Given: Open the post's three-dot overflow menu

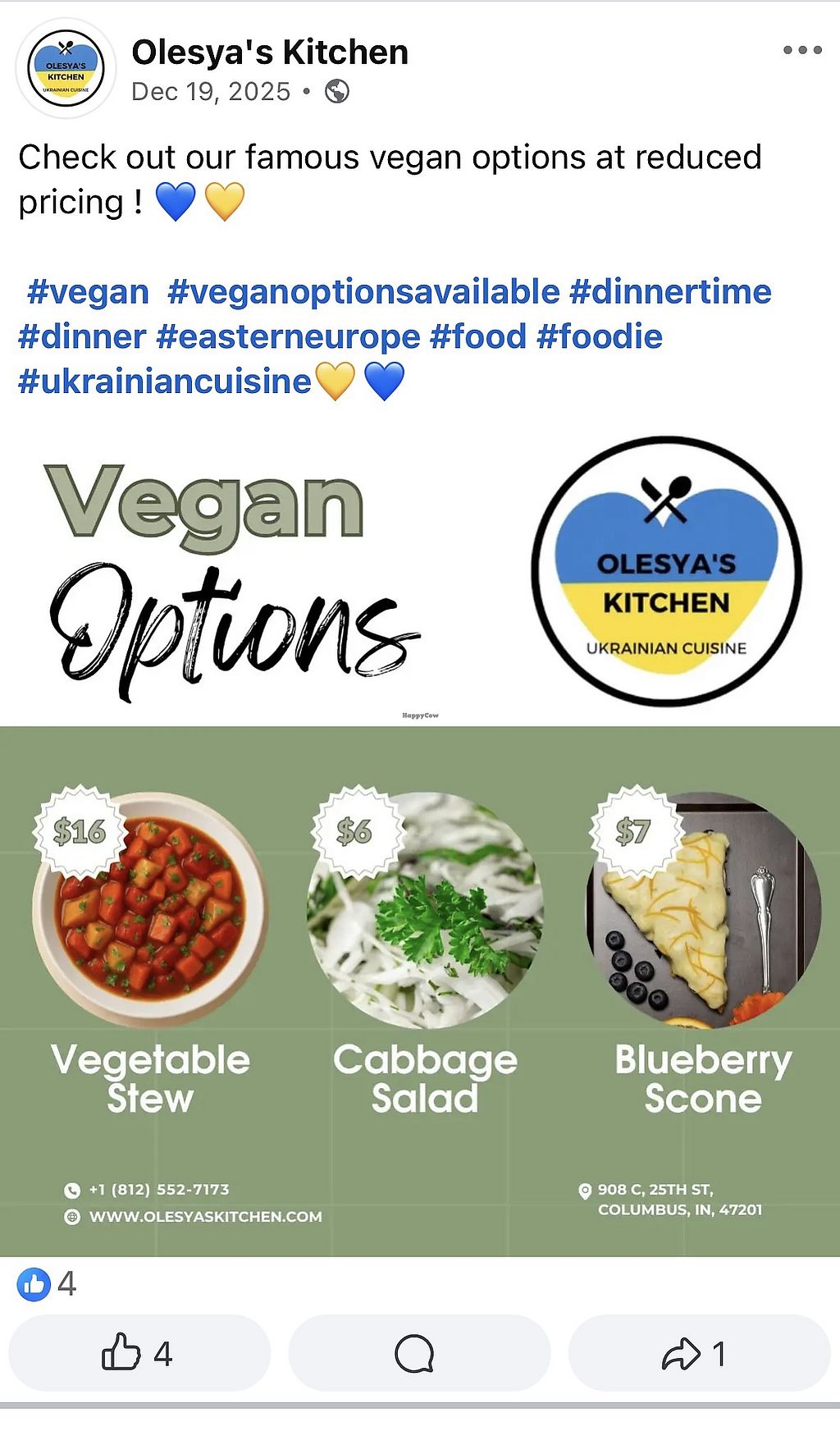Looking at the screenshot, I should pyautogui.click(x=801, y=50).
